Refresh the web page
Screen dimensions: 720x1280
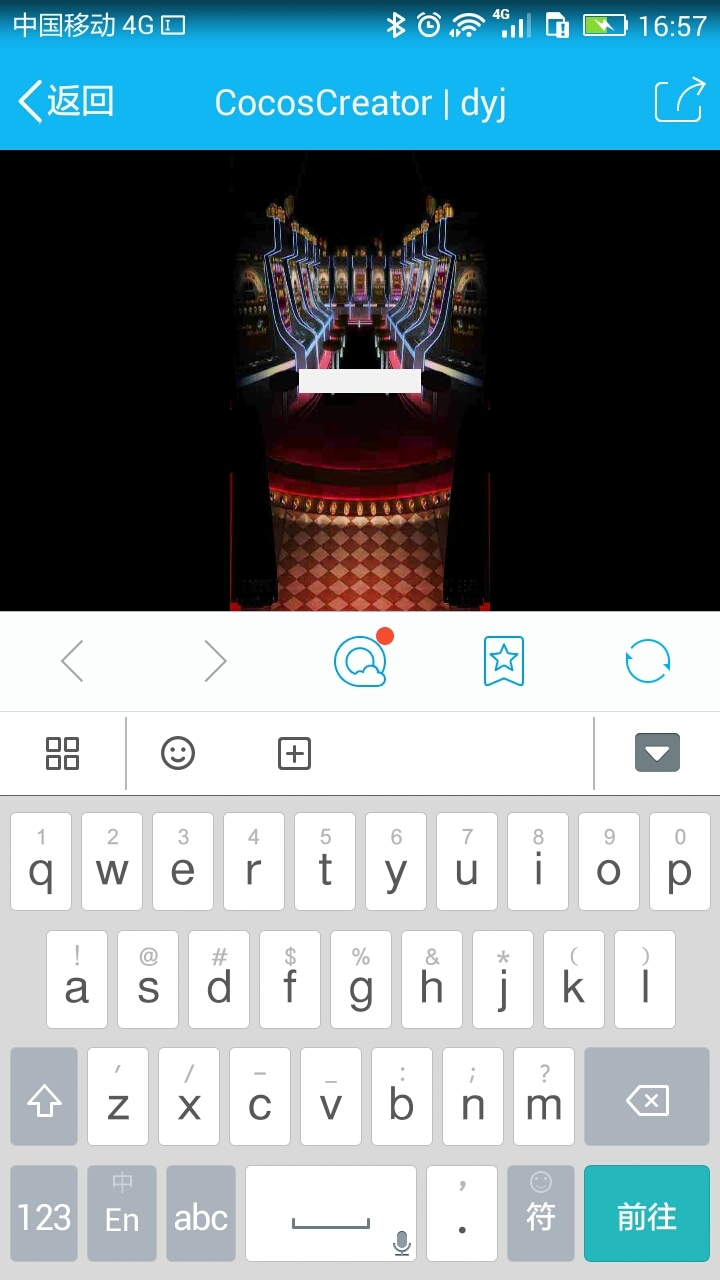[x=647, y=661]
